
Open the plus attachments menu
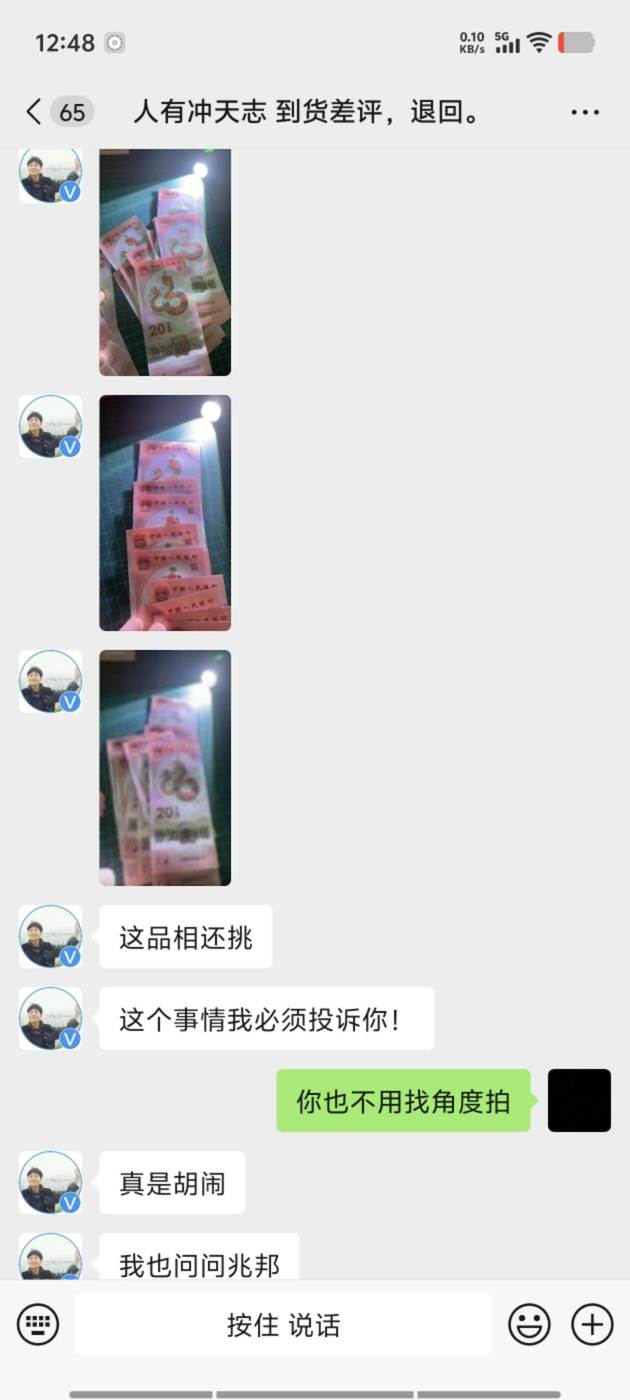tap(592, 1325)
